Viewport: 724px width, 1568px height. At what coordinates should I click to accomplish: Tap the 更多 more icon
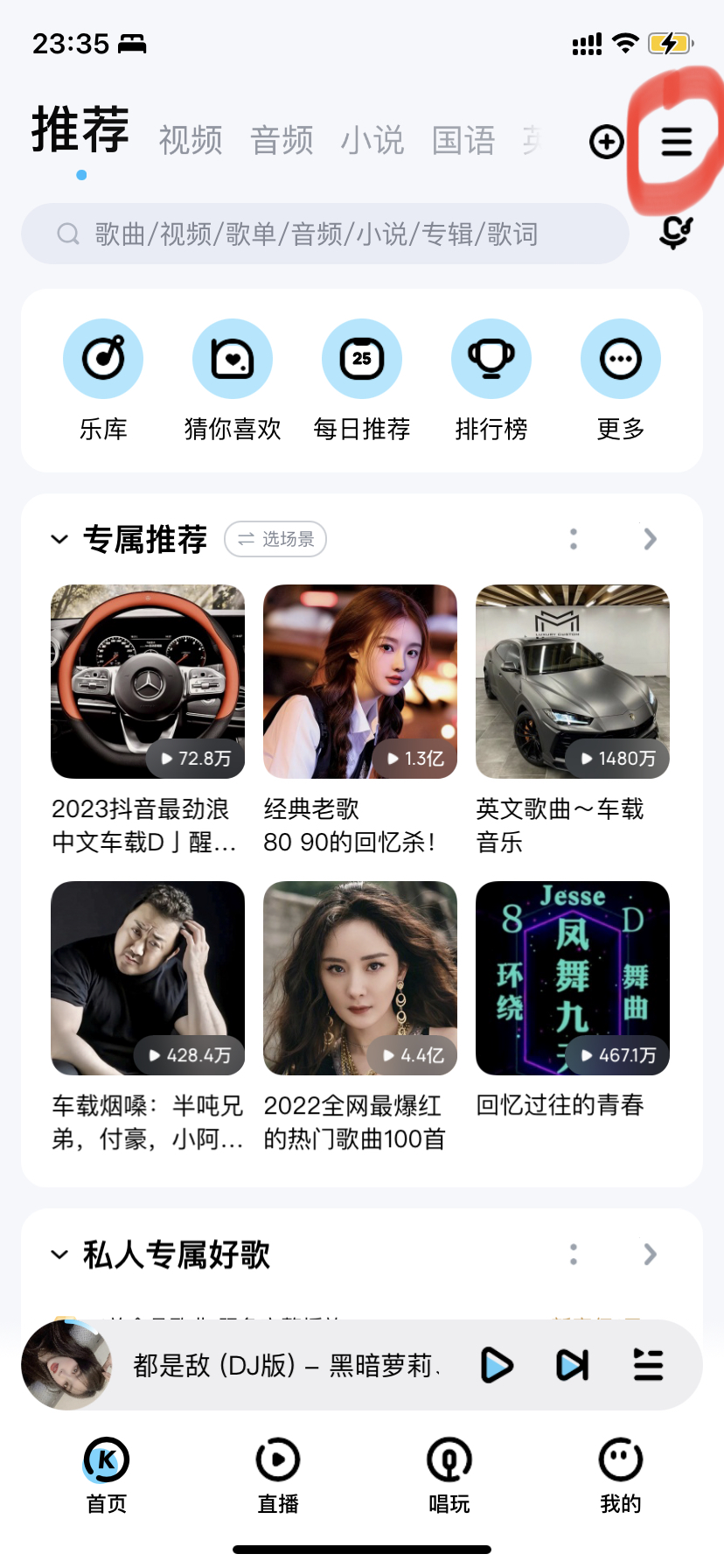click(x=620, y=359)
